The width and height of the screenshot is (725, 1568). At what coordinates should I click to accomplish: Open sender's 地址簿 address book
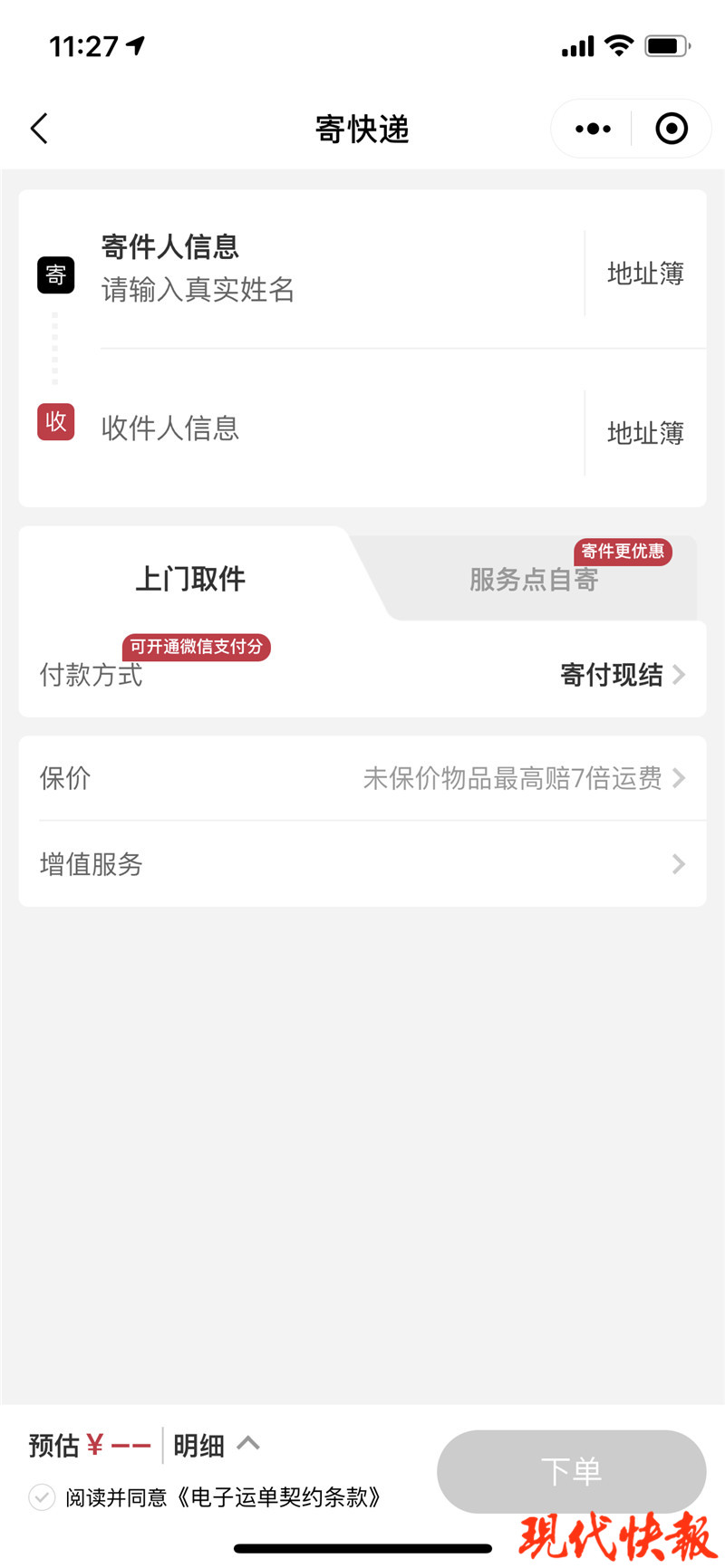coord(644,274)
